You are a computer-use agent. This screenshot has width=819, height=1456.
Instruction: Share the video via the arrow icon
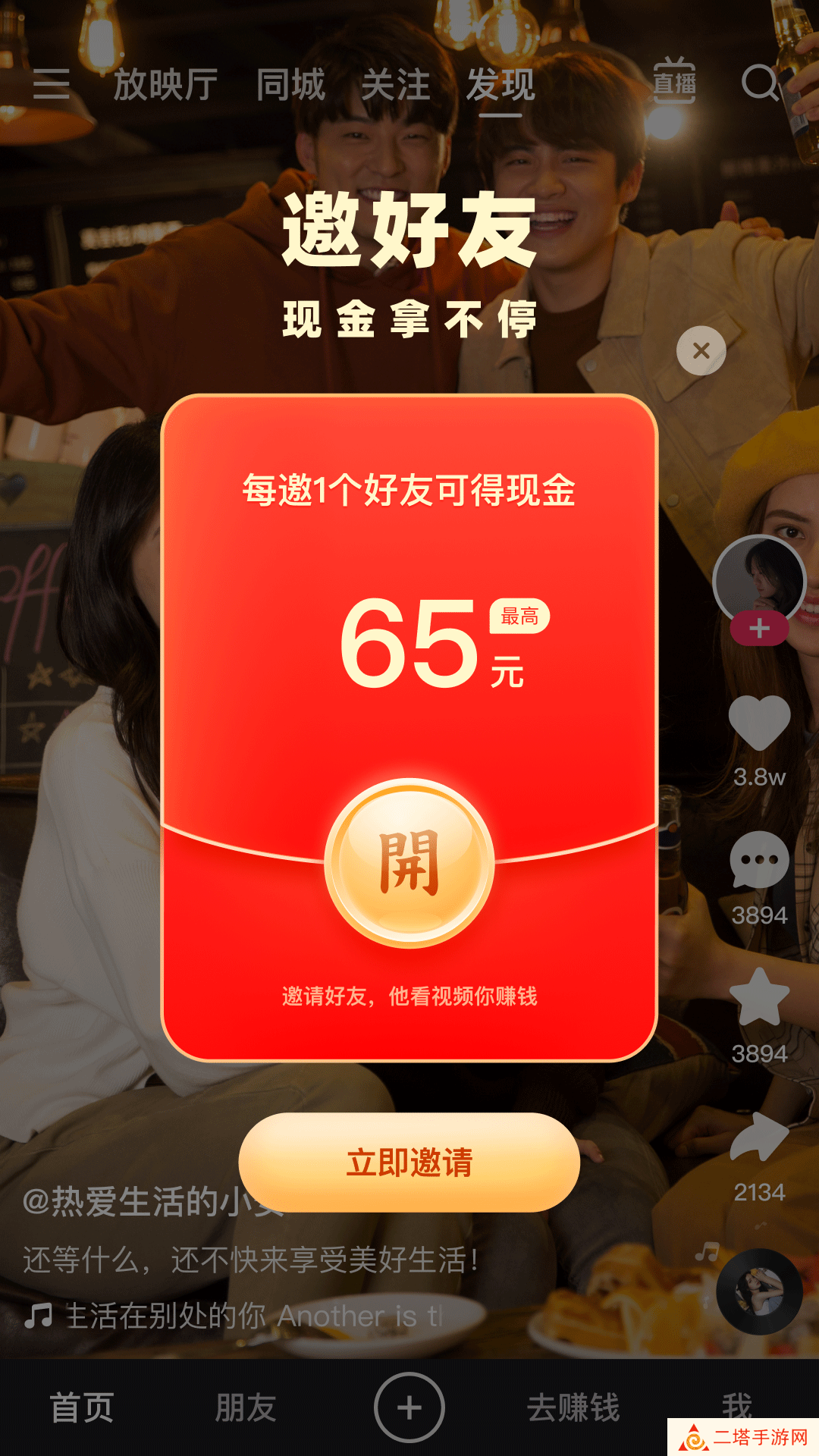click(x=759, y=1136)
